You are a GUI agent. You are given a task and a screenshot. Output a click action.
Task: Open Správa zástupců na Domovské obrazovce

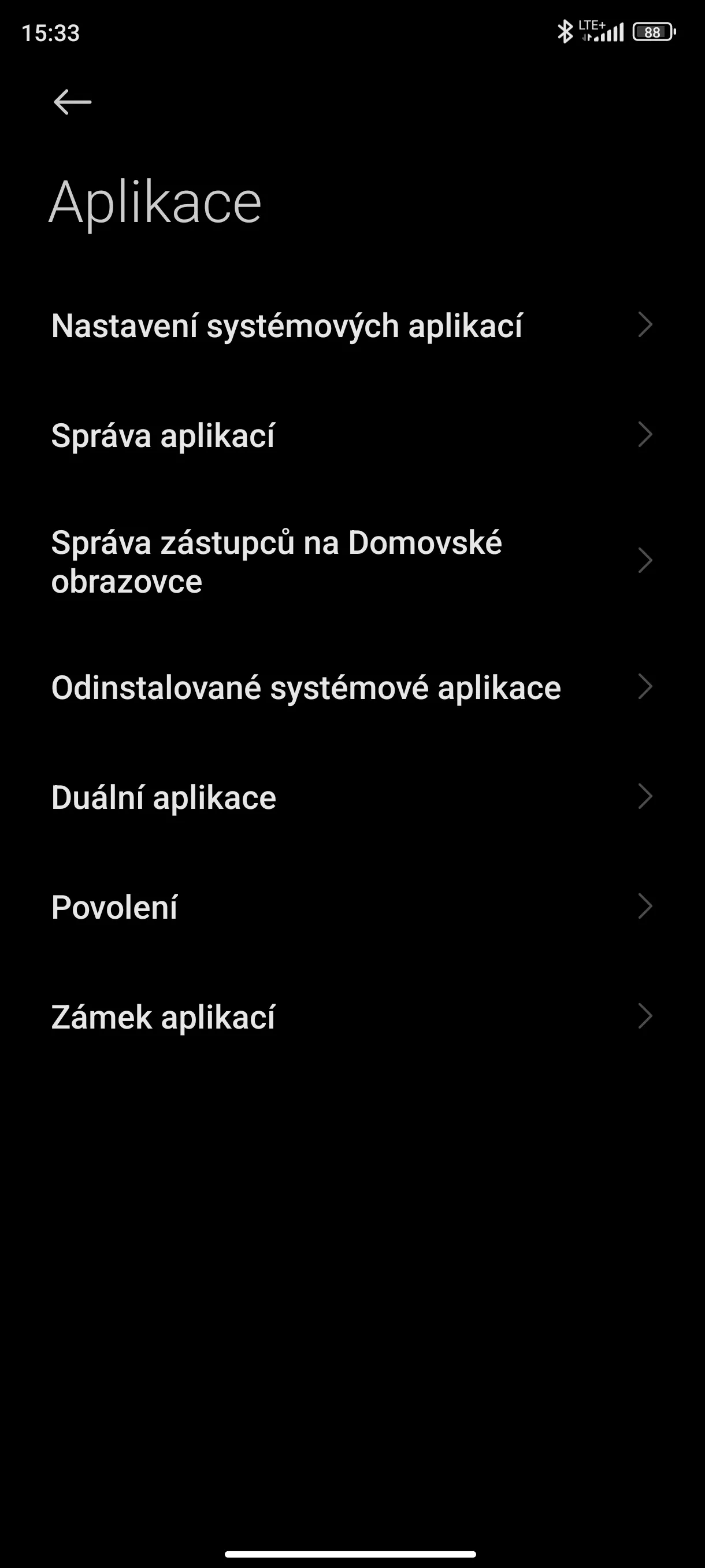point(352,561)
